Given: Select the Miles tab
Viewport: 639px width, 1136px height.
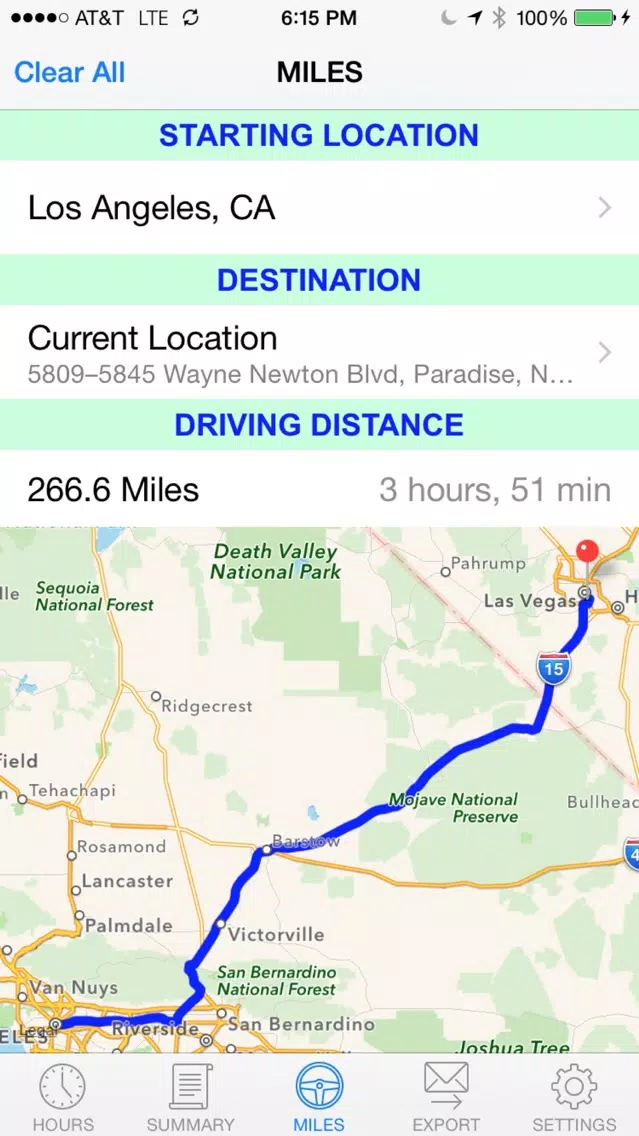Looking at the screenshot, I should pos(319,1095).
